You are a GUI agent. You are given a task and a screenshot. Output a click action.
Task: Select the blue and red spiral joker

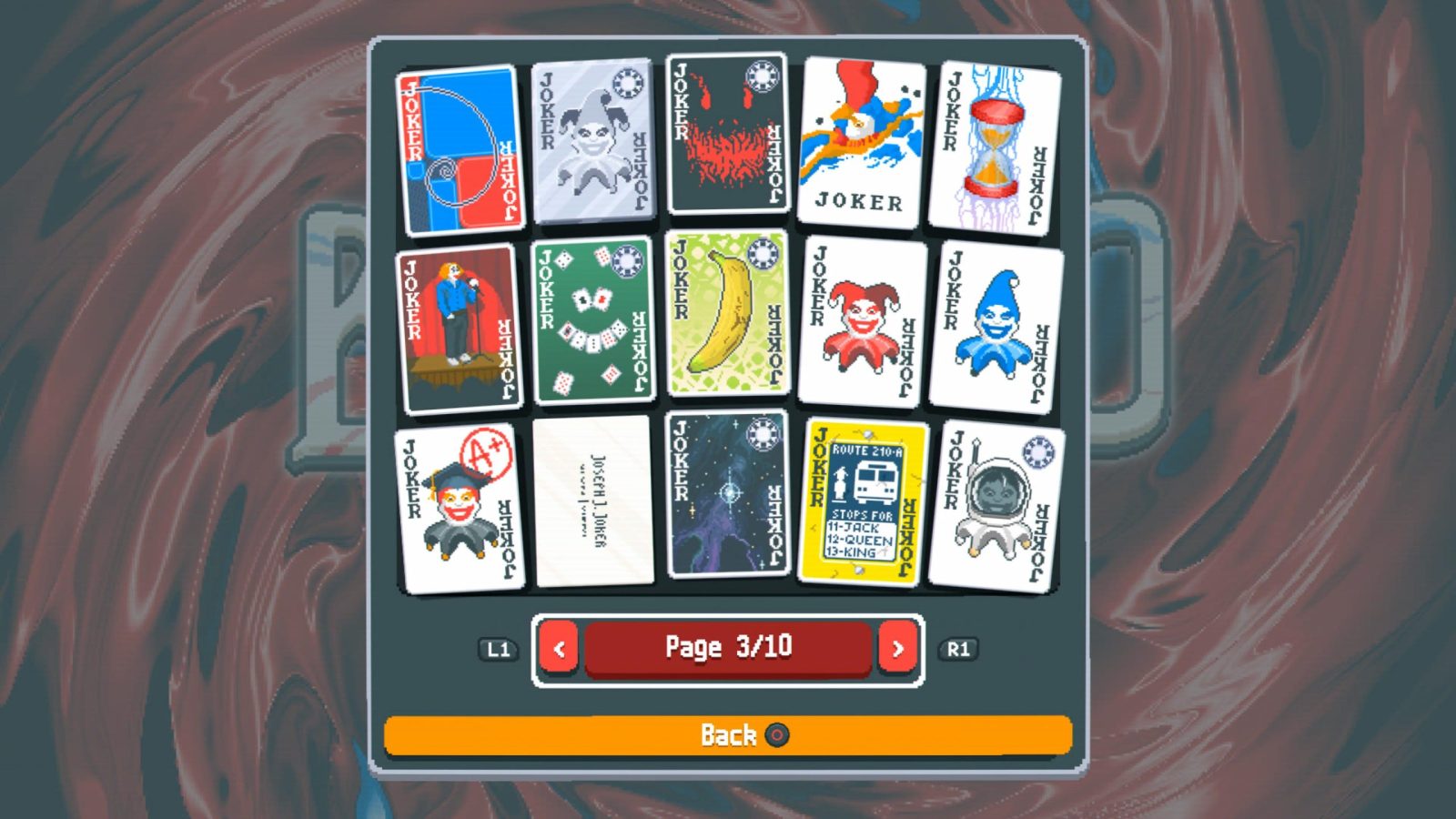coord(460,150)
